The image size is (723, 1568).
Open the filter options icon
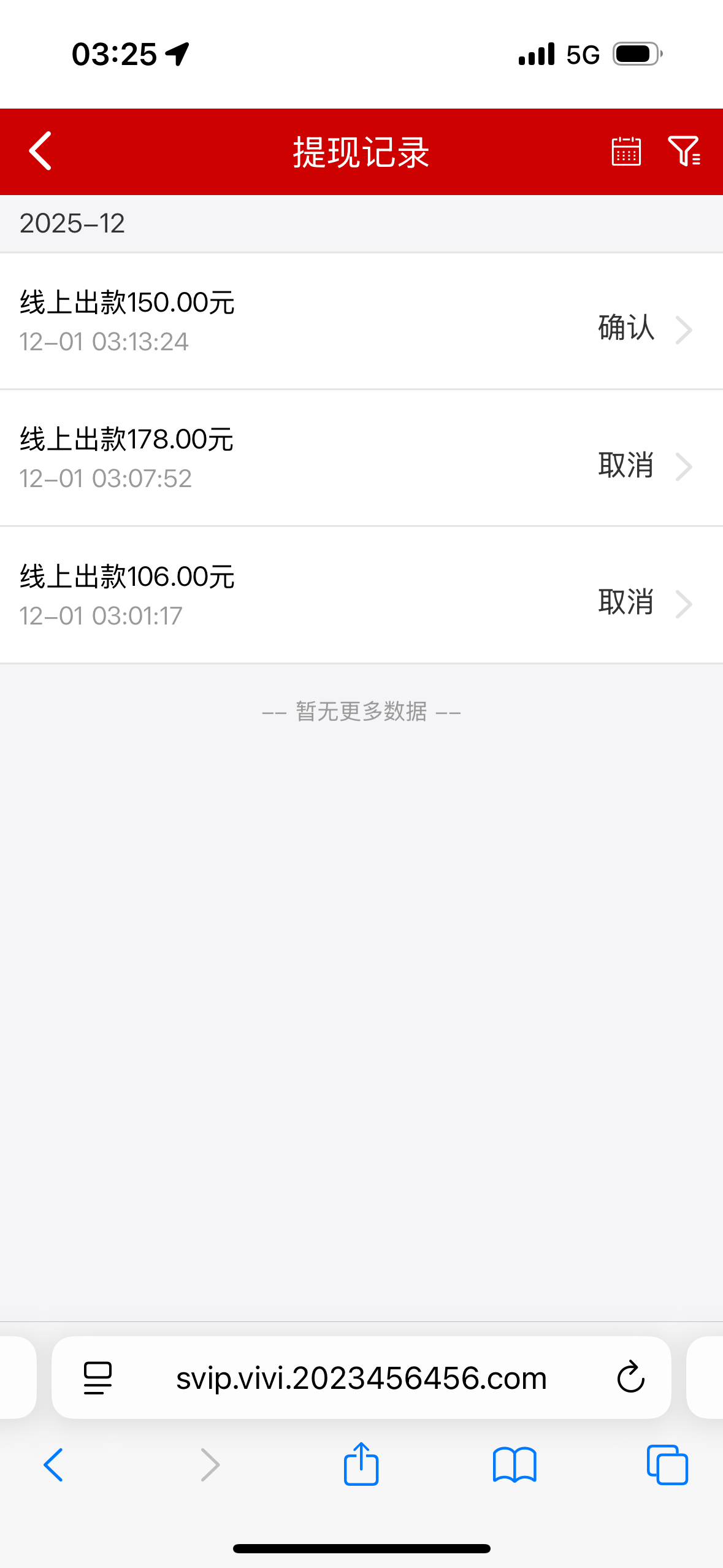click(x=684, y=151)
